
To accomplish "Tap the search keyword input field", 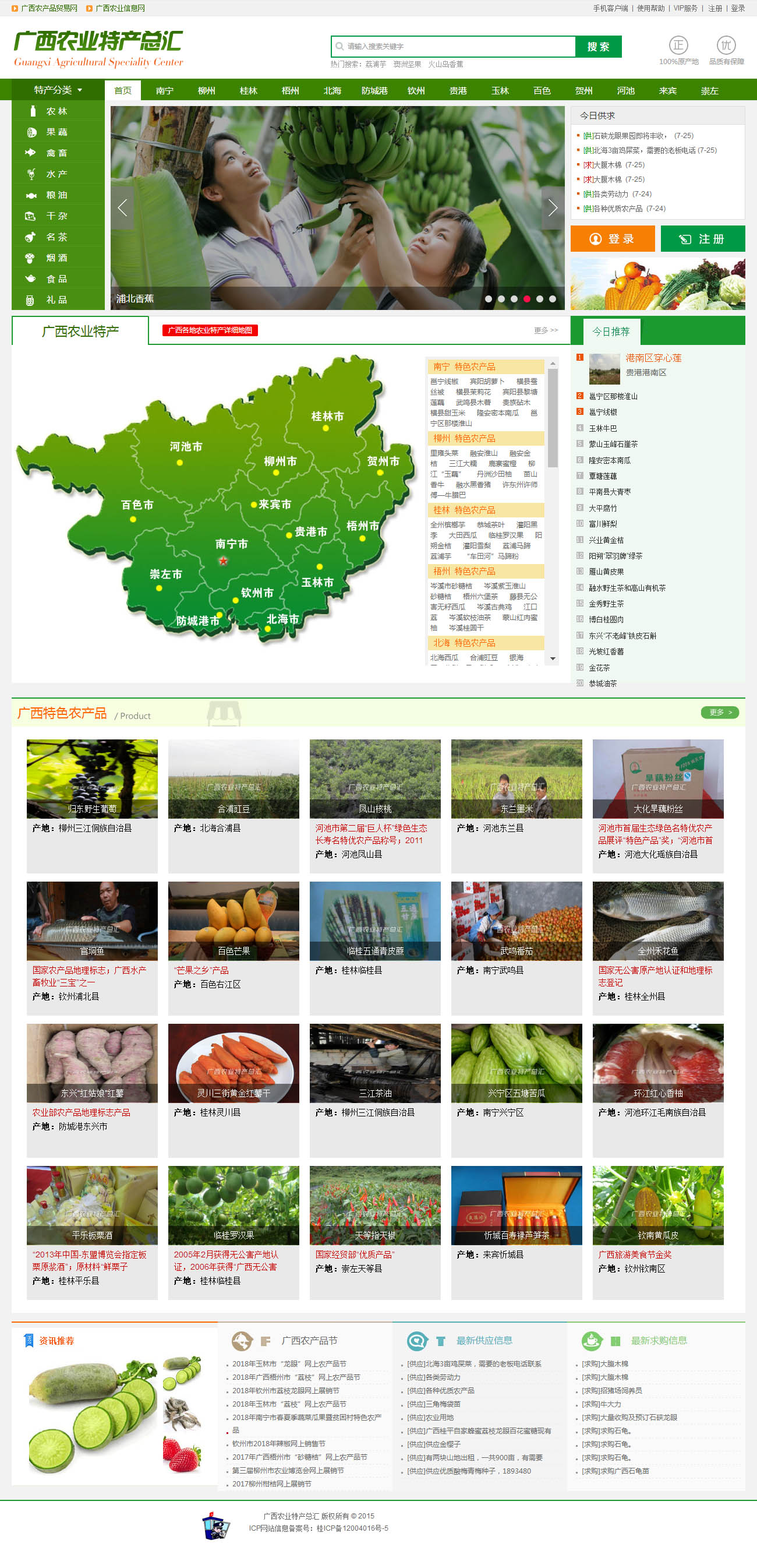I will point(457,46).
